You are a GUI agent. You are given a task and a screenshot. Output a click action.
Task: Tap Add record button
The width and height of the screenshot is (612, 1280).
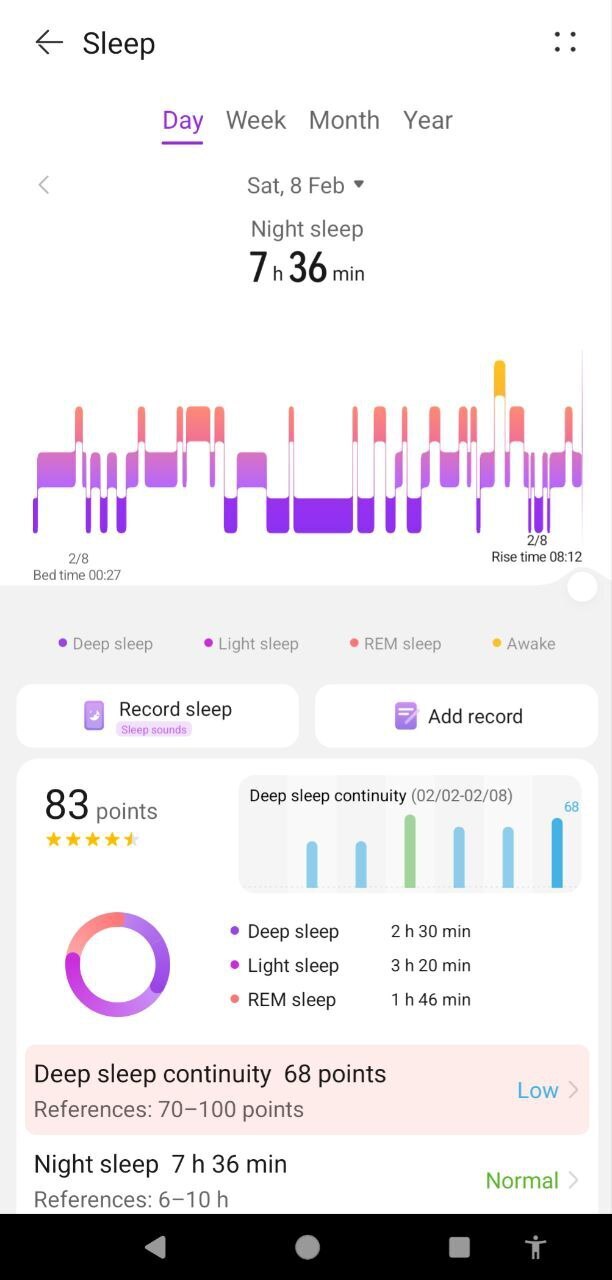pyautogui.click(x=457, y=716)
